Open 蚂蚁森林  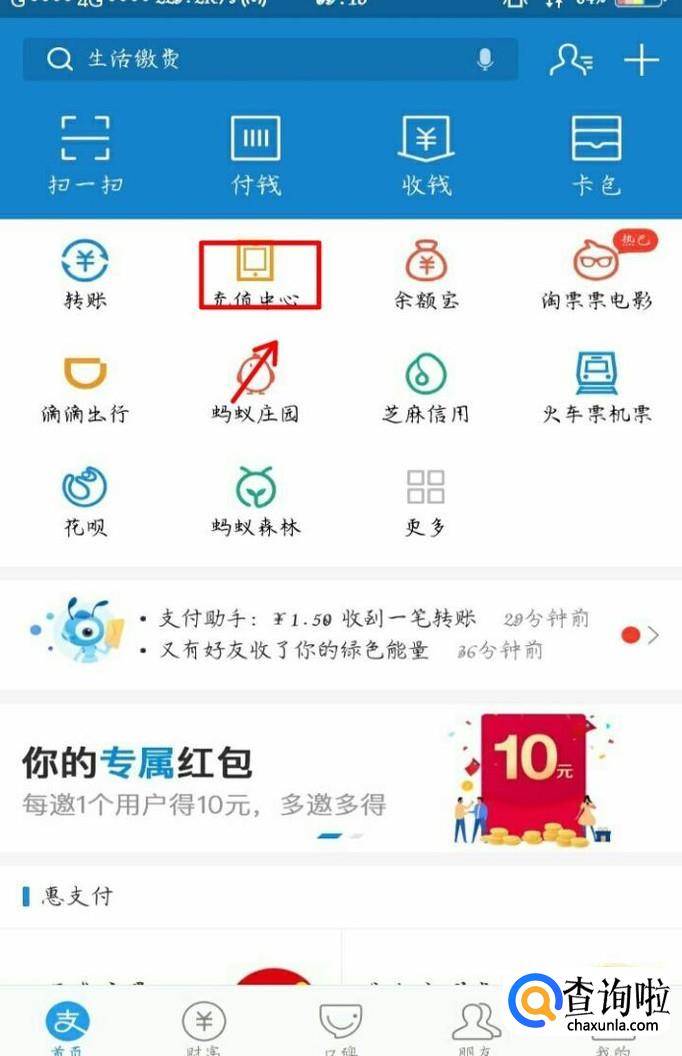256,501
